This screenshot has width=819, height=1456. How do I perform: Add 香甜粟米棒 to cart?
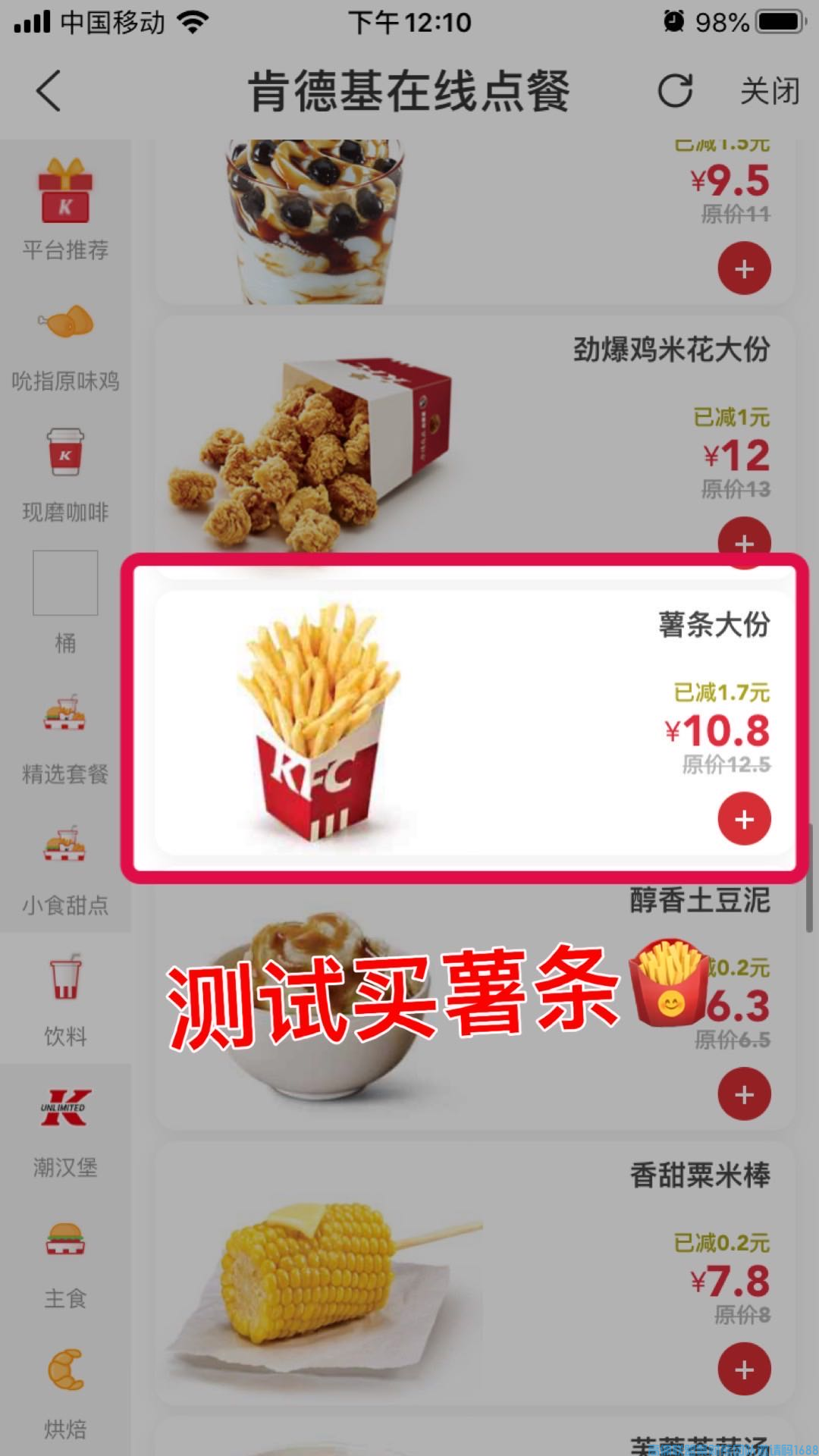(744, 1370)
